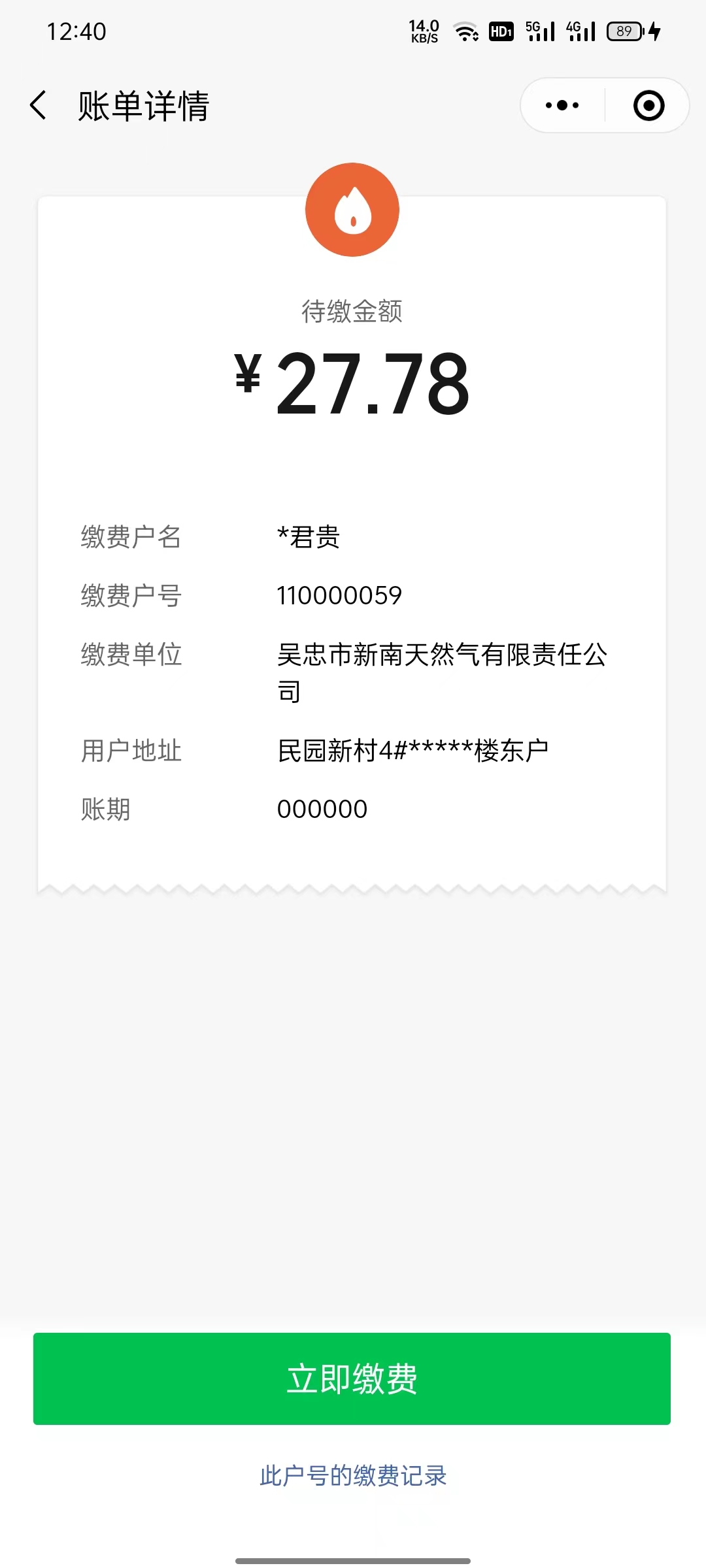Image resolution: width=706 pixels, height=1568 pixels.
Task: Close the mini program via the circle icon
Action: [648, 105]
